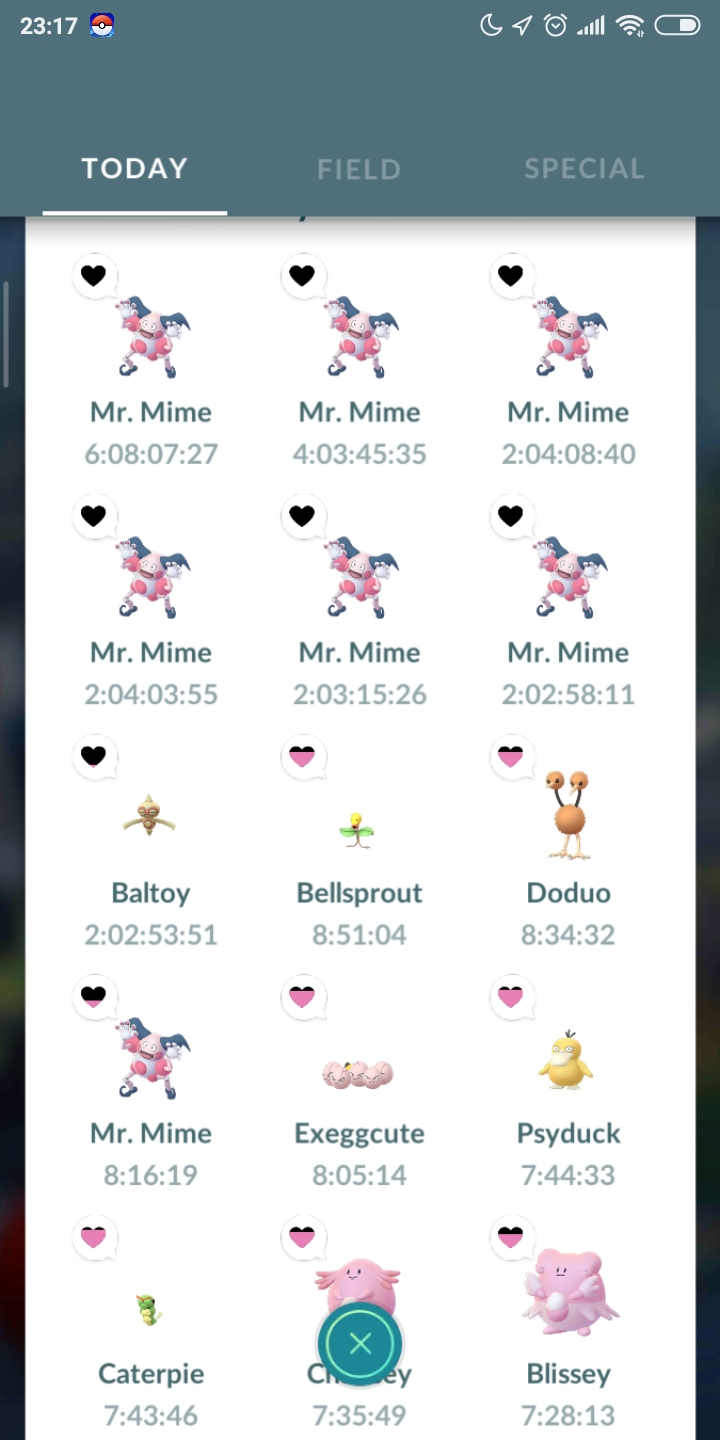Switch to the SPECIAL tab

tap(584, 169)
